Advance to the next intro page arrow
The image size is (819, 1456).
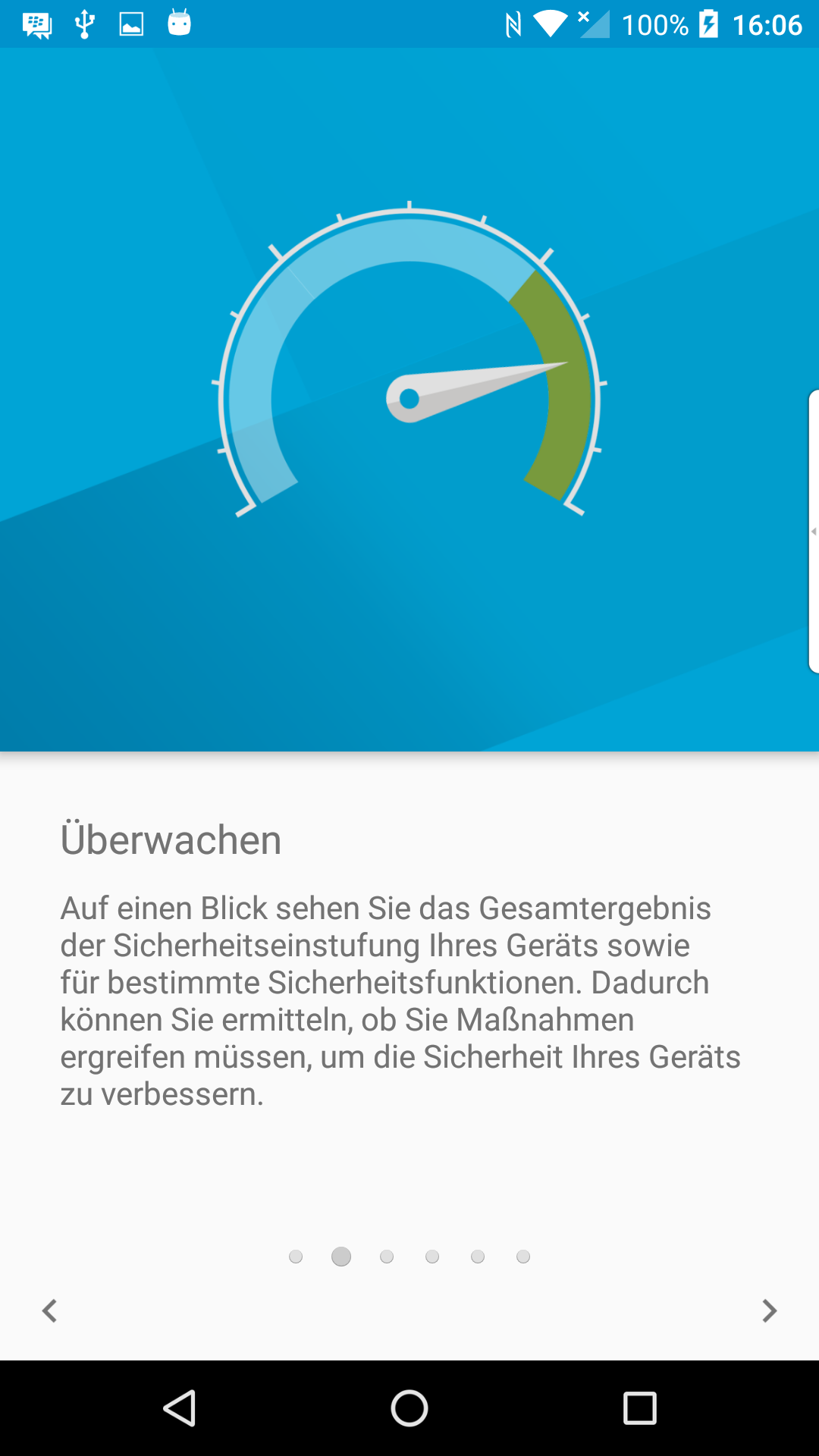769,1310
